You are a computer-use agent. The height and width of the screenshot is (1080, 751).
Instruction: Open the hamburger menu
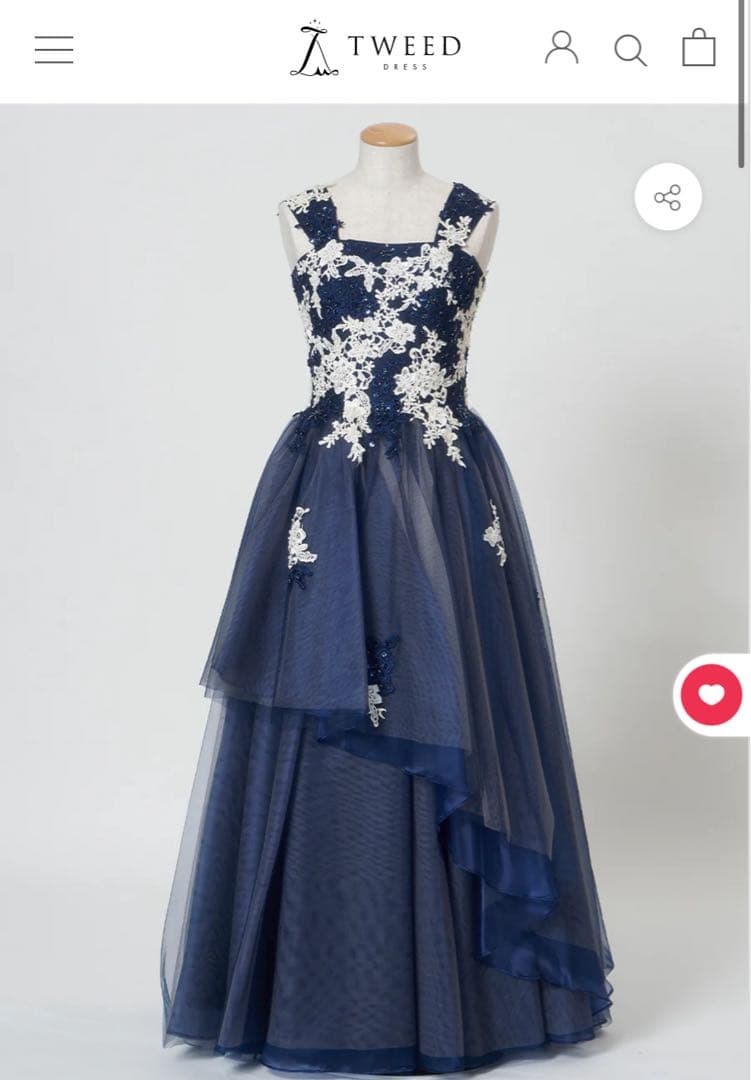click(54, 49)
